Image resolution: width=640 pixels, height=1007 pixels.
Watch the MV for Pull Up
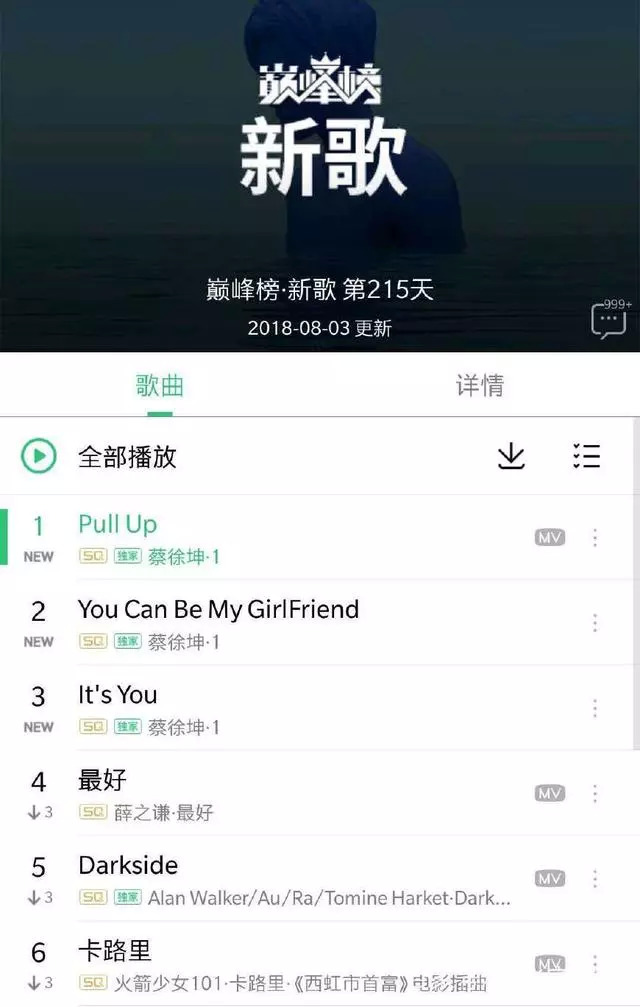(550, 538)
